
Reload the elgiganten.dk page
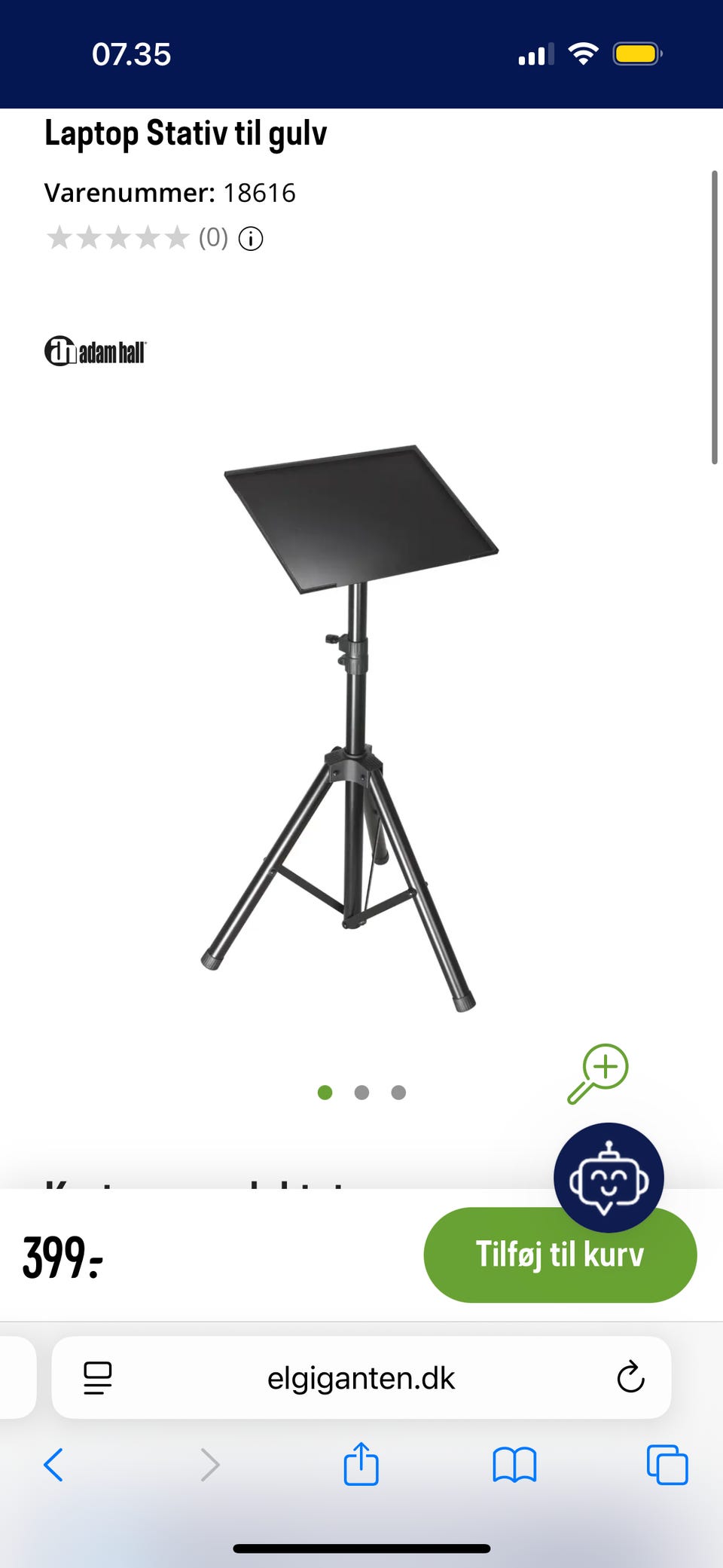630,1378
